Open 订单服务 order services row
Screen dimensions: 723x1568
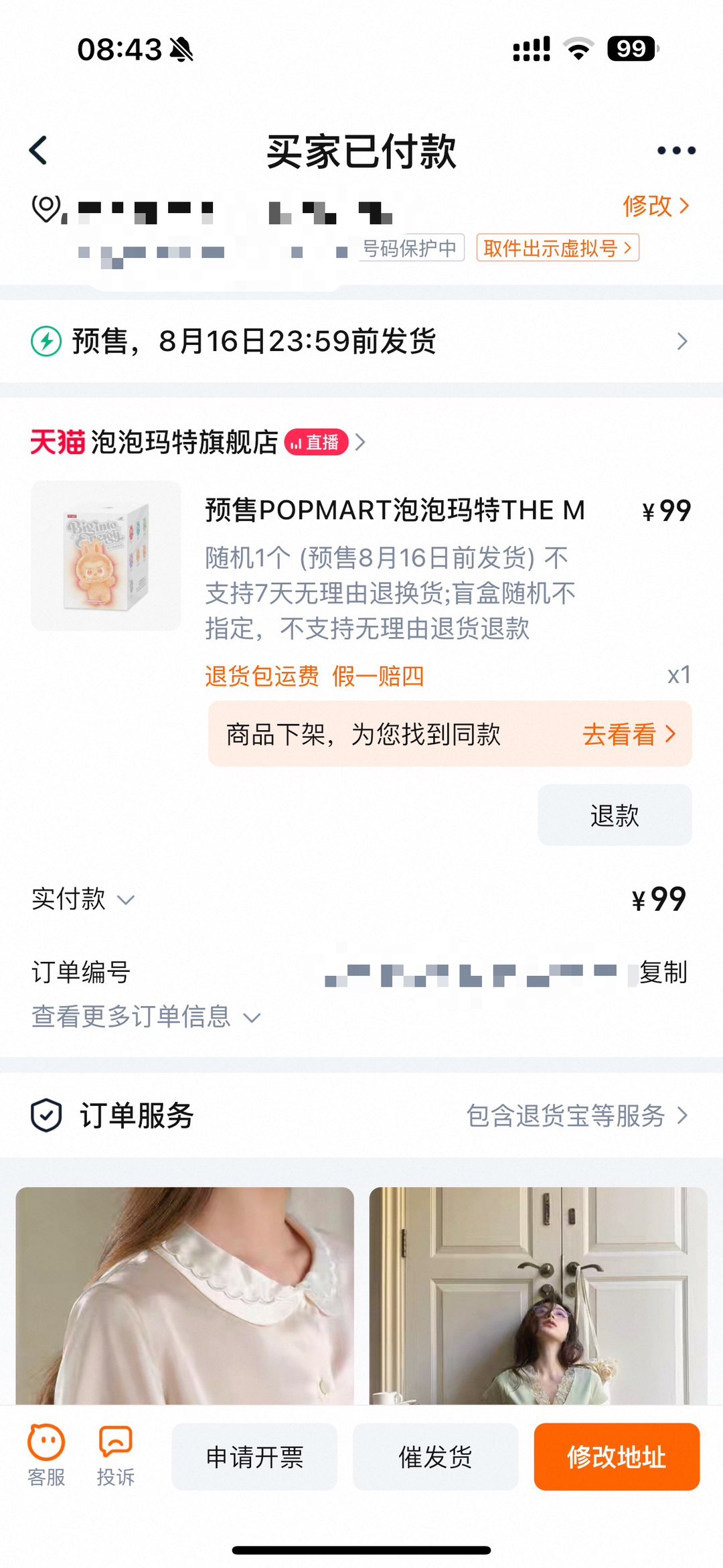[x=361, y=1115]
